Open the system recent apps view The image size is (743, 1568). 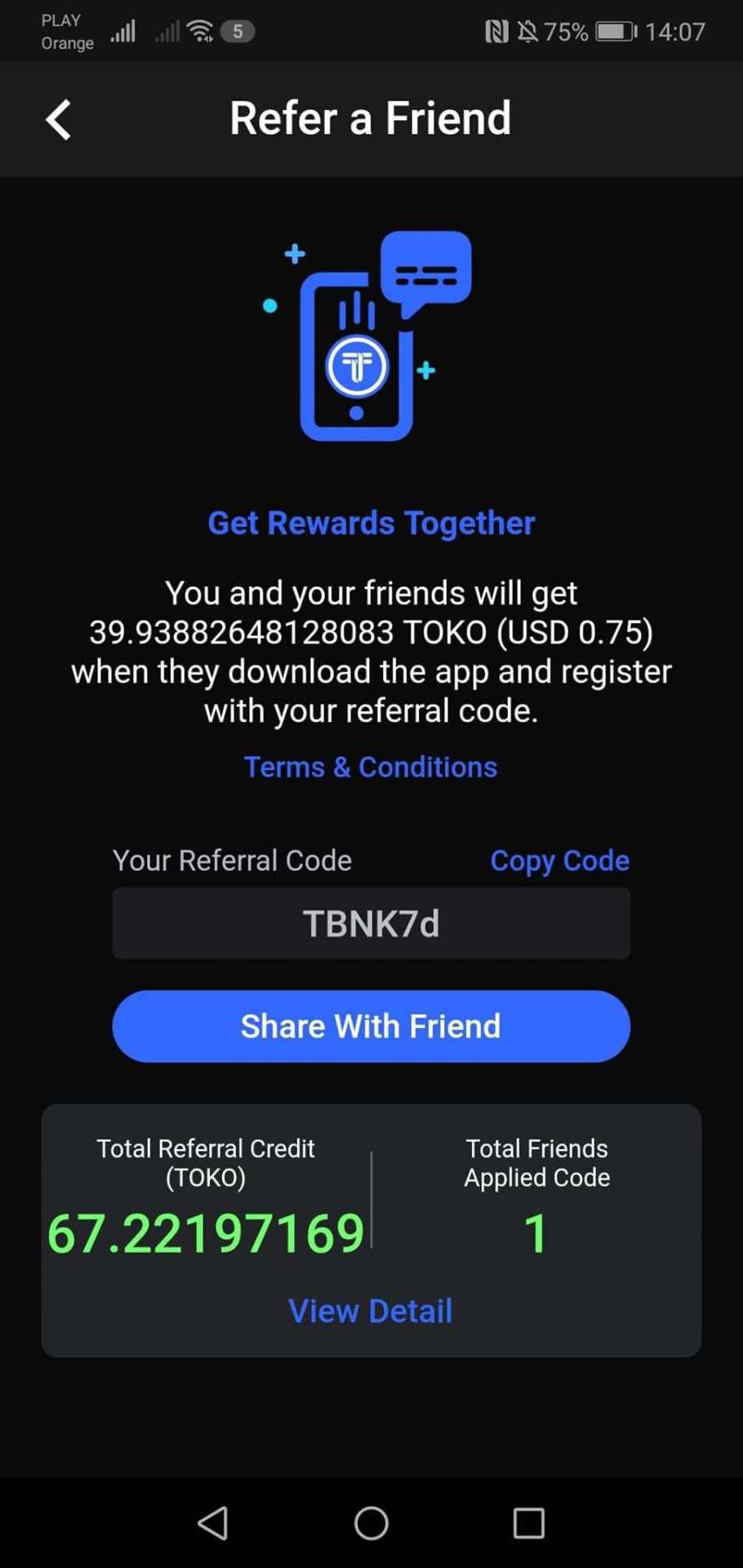click(x=528, y=1523)
